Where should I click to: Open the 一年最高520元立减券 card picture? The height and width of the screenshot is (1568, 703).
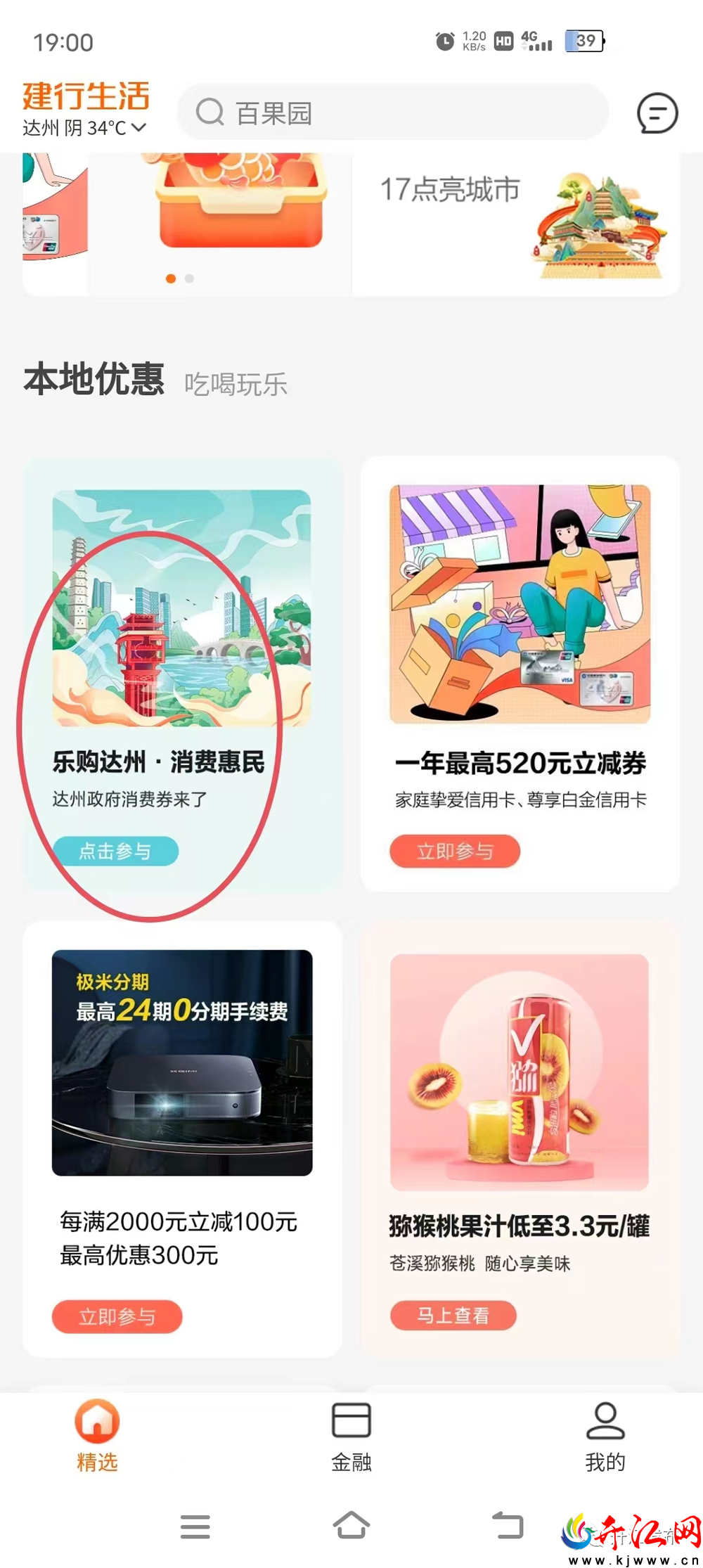pyautogui.click(x=520, y=604)
